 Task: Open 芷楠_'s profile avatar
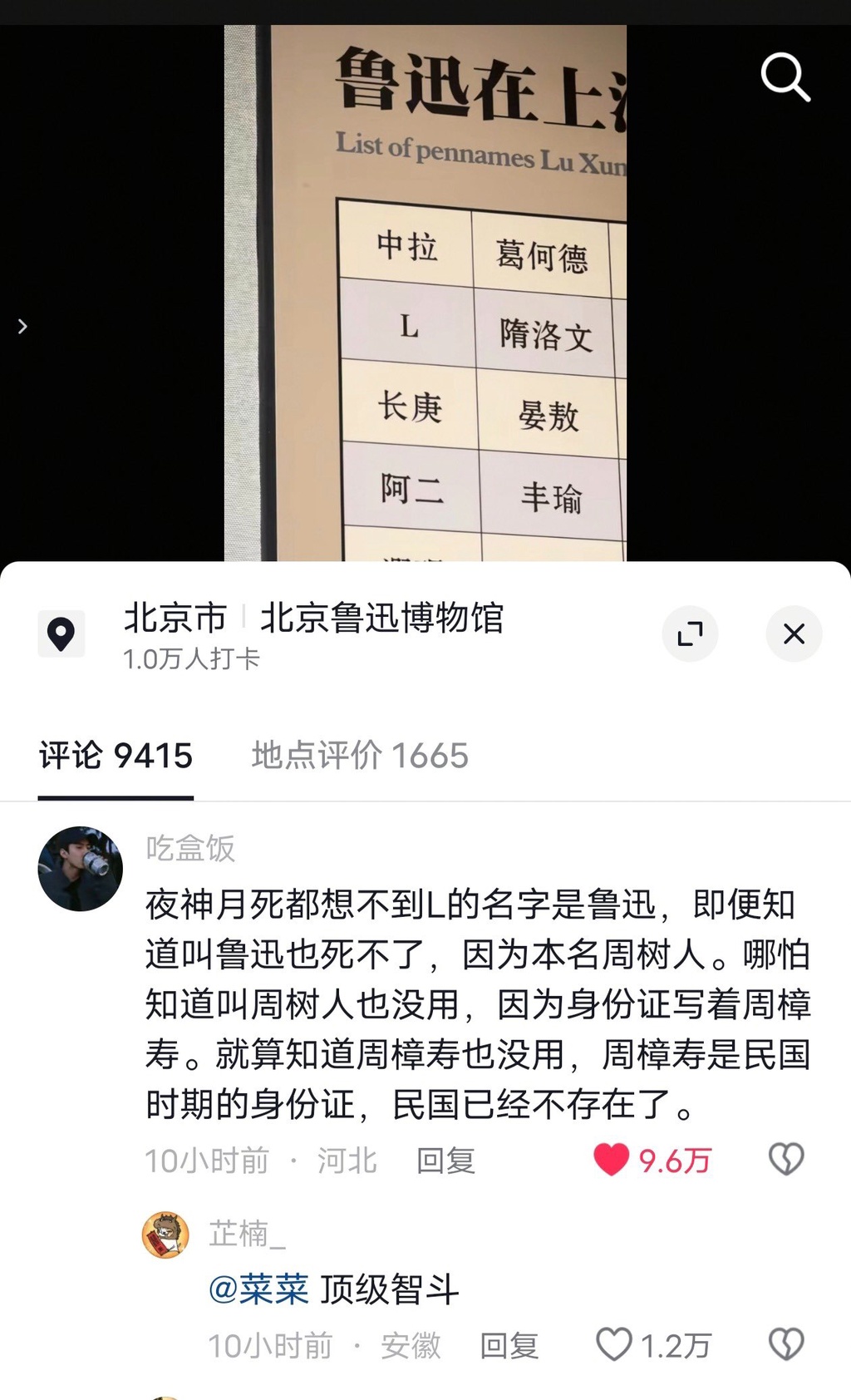(166, 1235)
